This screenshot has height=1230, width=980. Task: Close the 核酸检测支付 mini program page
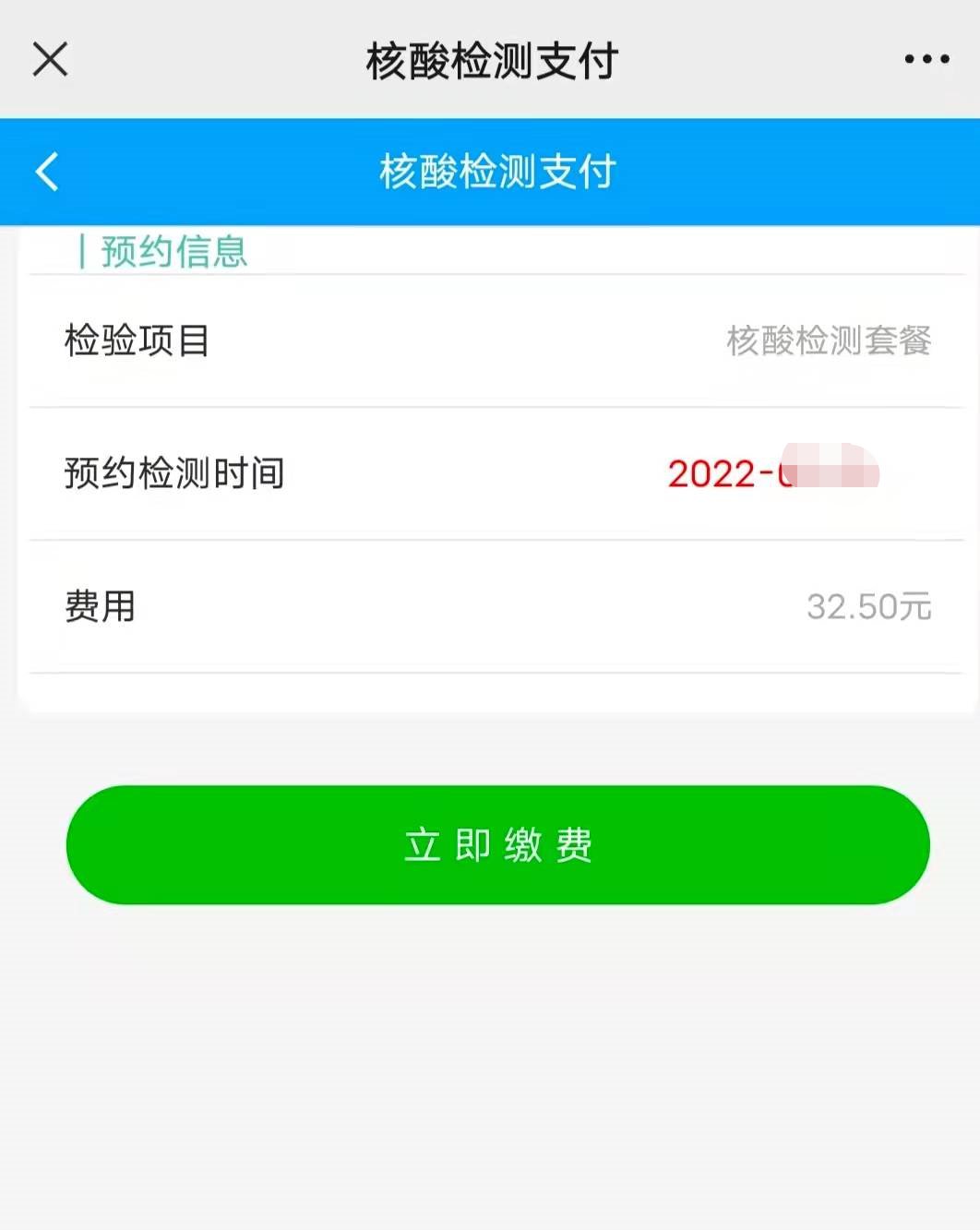(x=50, y=60)
